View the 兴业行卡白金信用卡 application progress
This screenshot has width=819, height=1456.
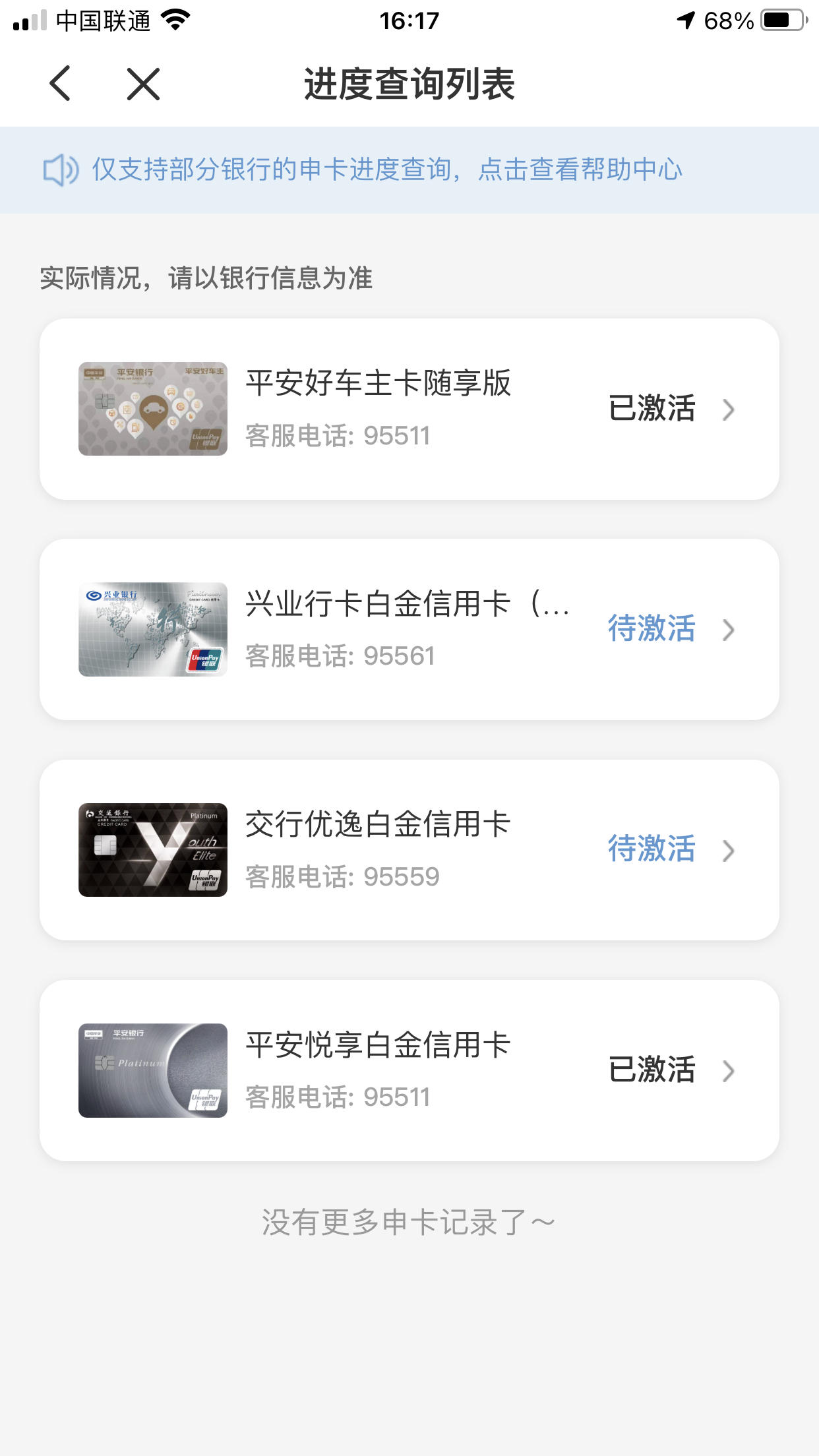[409, 629]
